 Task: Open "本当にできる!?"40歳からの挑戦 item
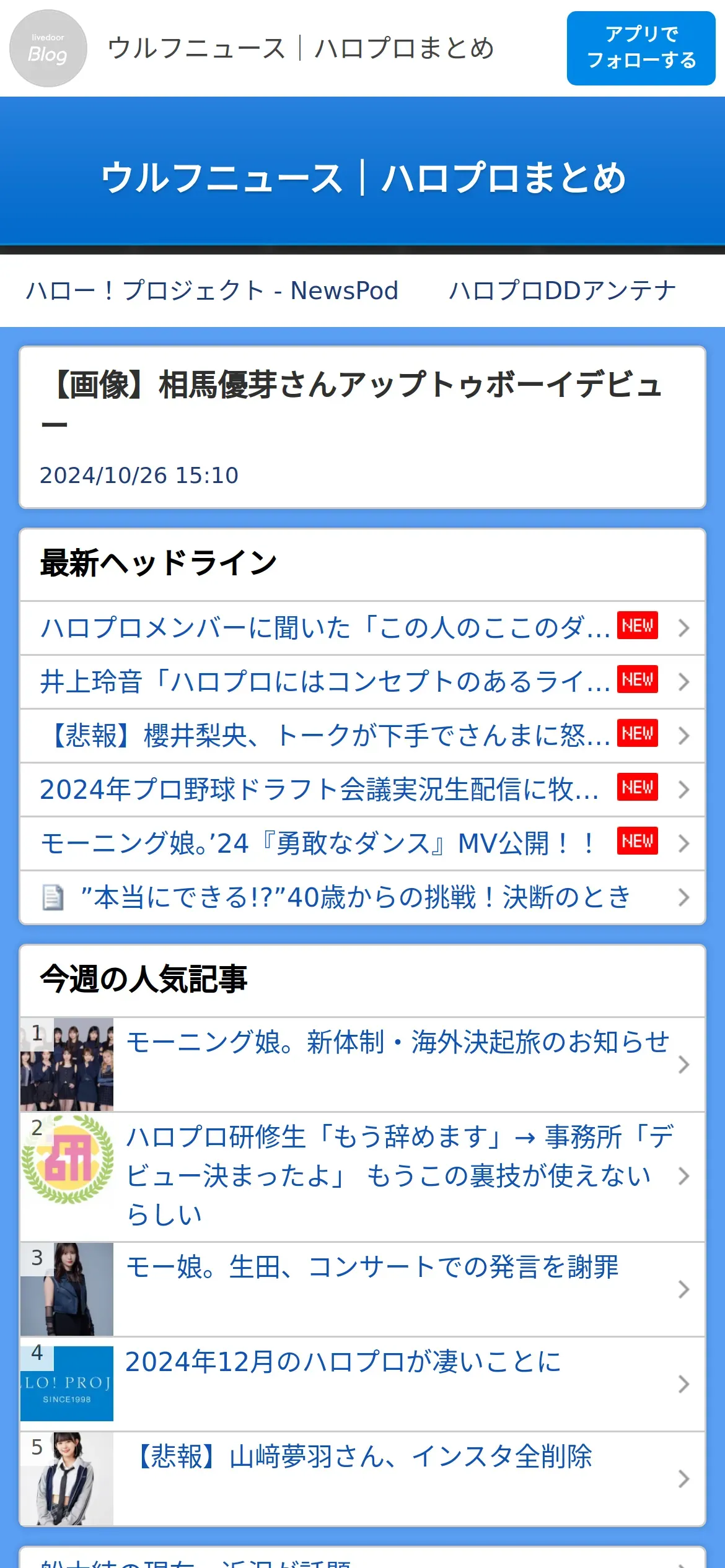(x=355, y=897)
